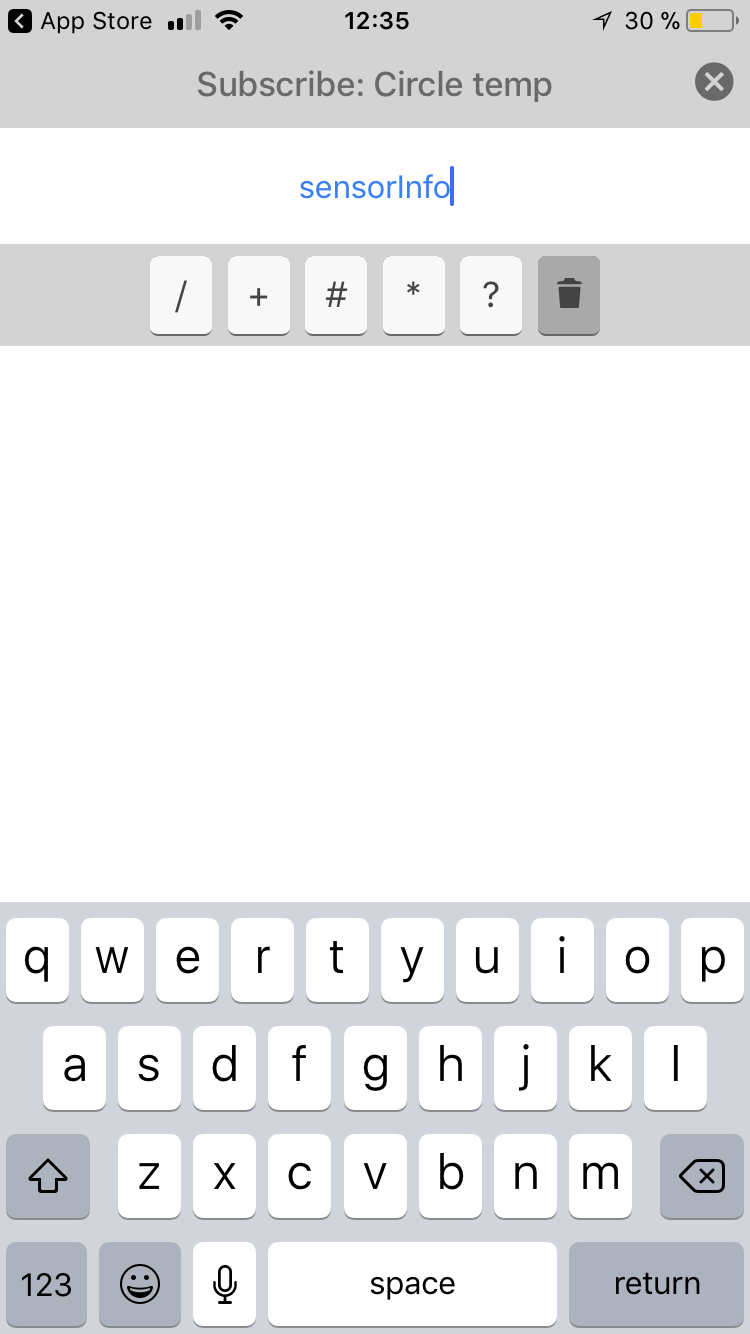Insert a question mark character

click(x=491, y=296)
